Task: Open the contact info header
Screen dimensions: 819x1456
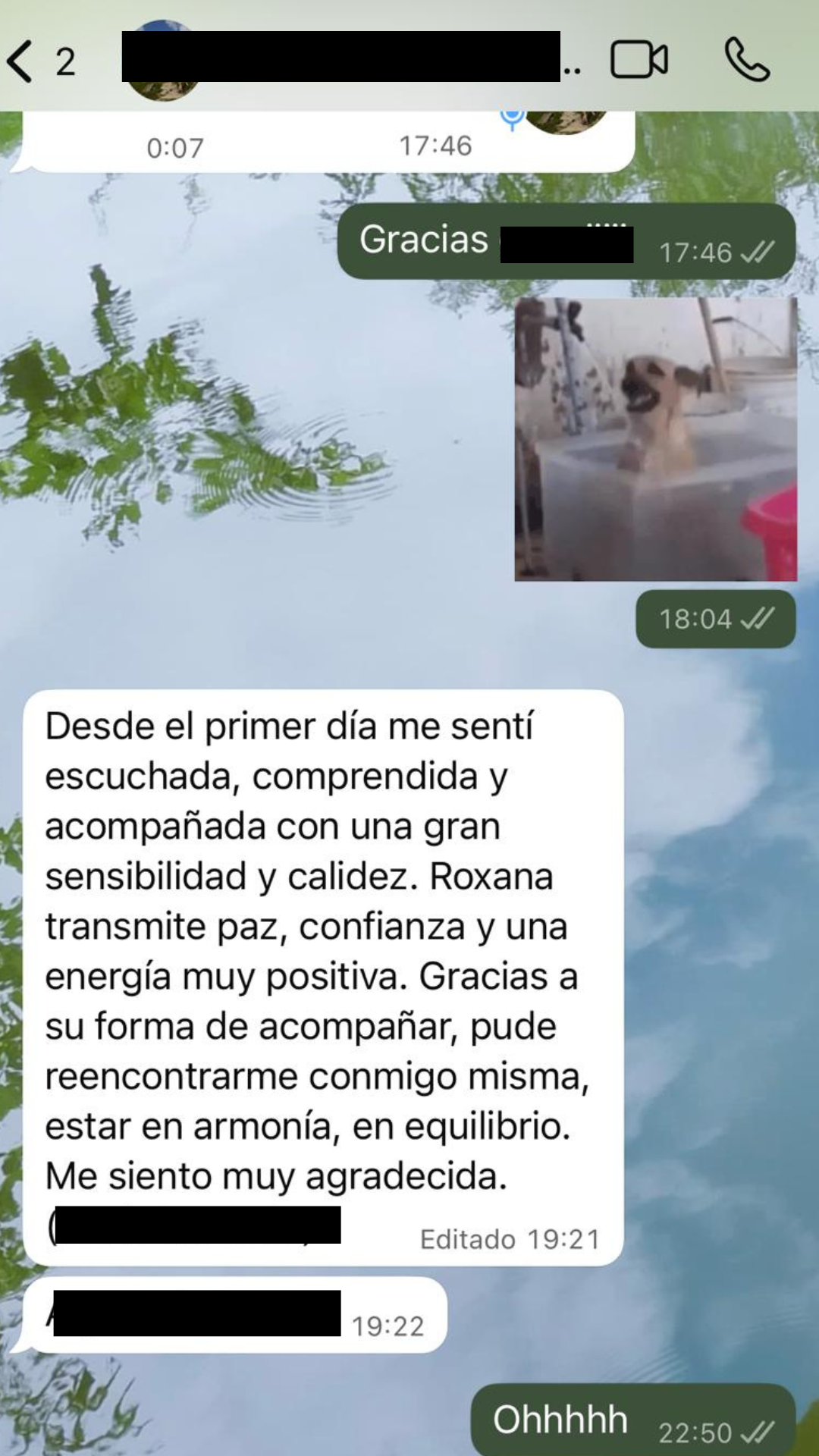Action: (x=341, y=58)
